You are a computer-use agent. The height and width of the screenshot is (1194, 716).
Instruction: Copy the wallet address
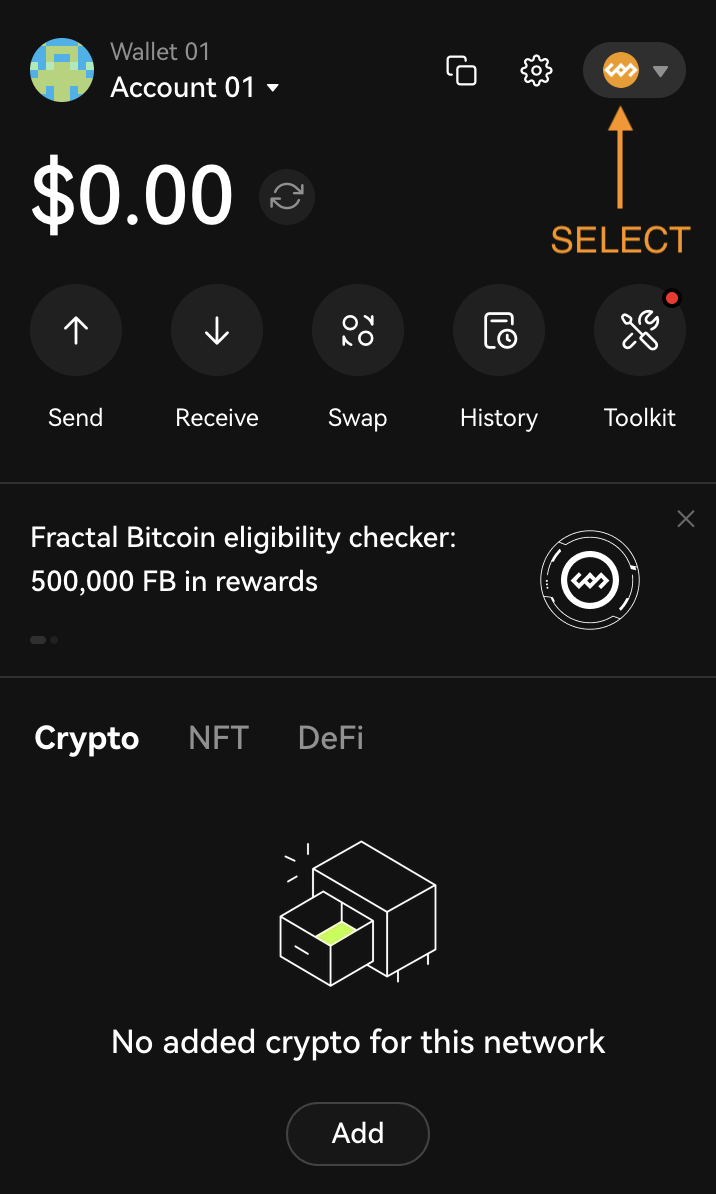(461, 71)
